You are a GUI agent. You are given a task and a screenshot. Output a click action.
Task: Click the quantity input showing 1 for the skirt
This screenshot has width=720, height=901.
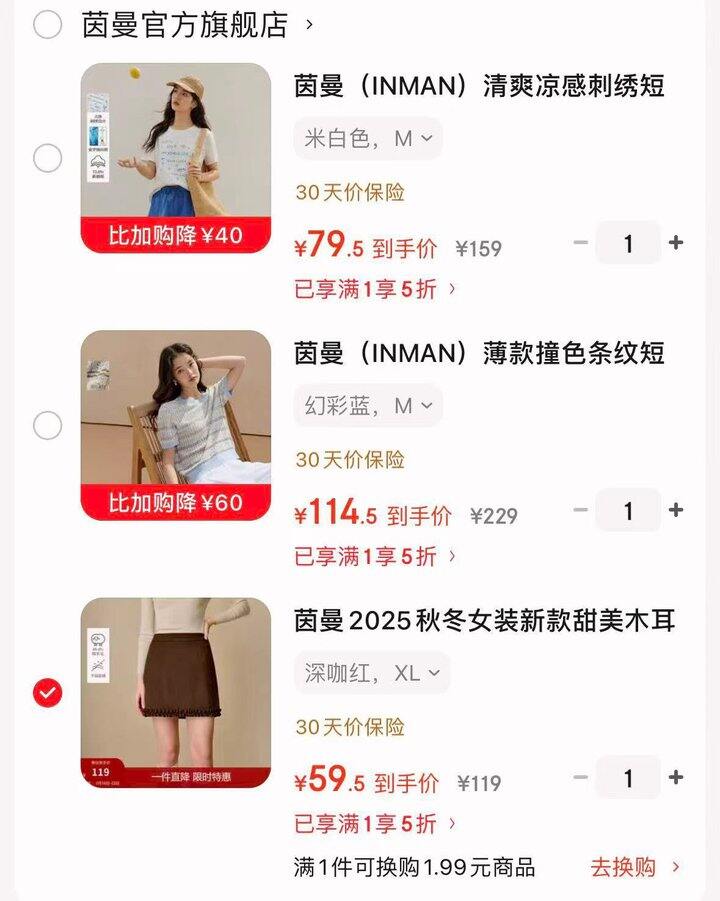[x=630, y=777]
